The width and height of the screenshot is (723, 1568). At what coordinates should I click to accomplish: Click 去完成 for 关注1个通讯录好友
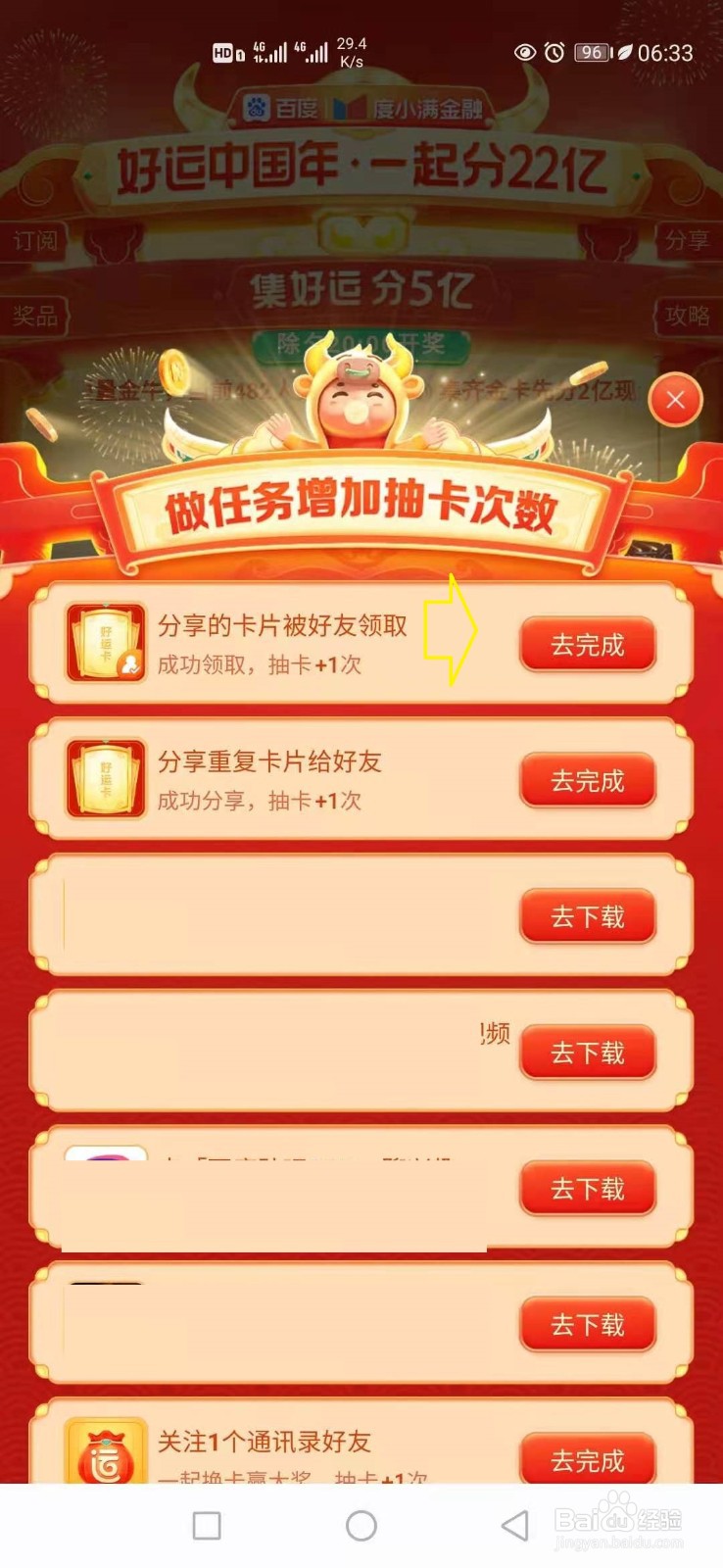587,1460
